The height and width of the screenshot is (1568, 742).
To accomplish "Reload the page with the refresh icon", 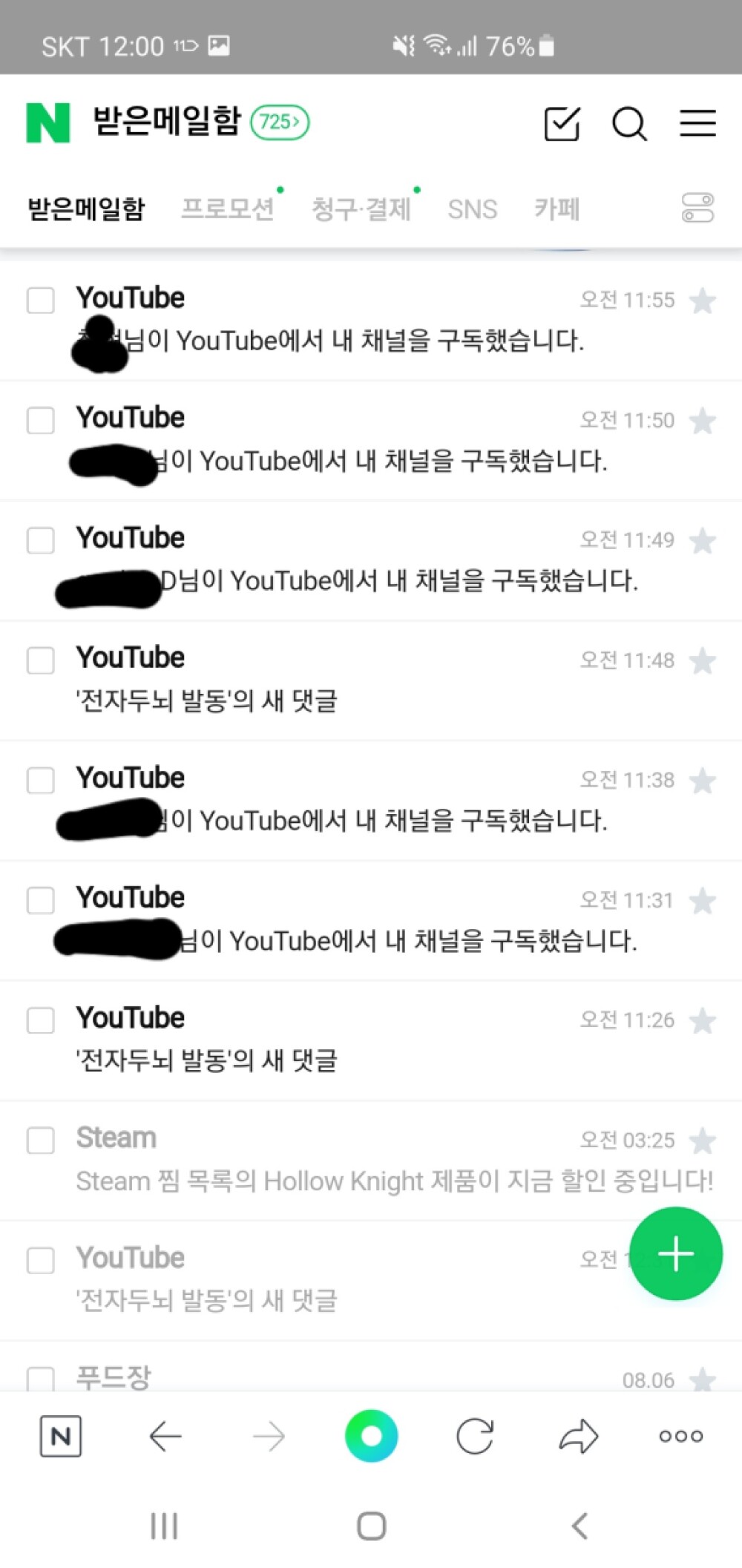I will (475, 1436).
